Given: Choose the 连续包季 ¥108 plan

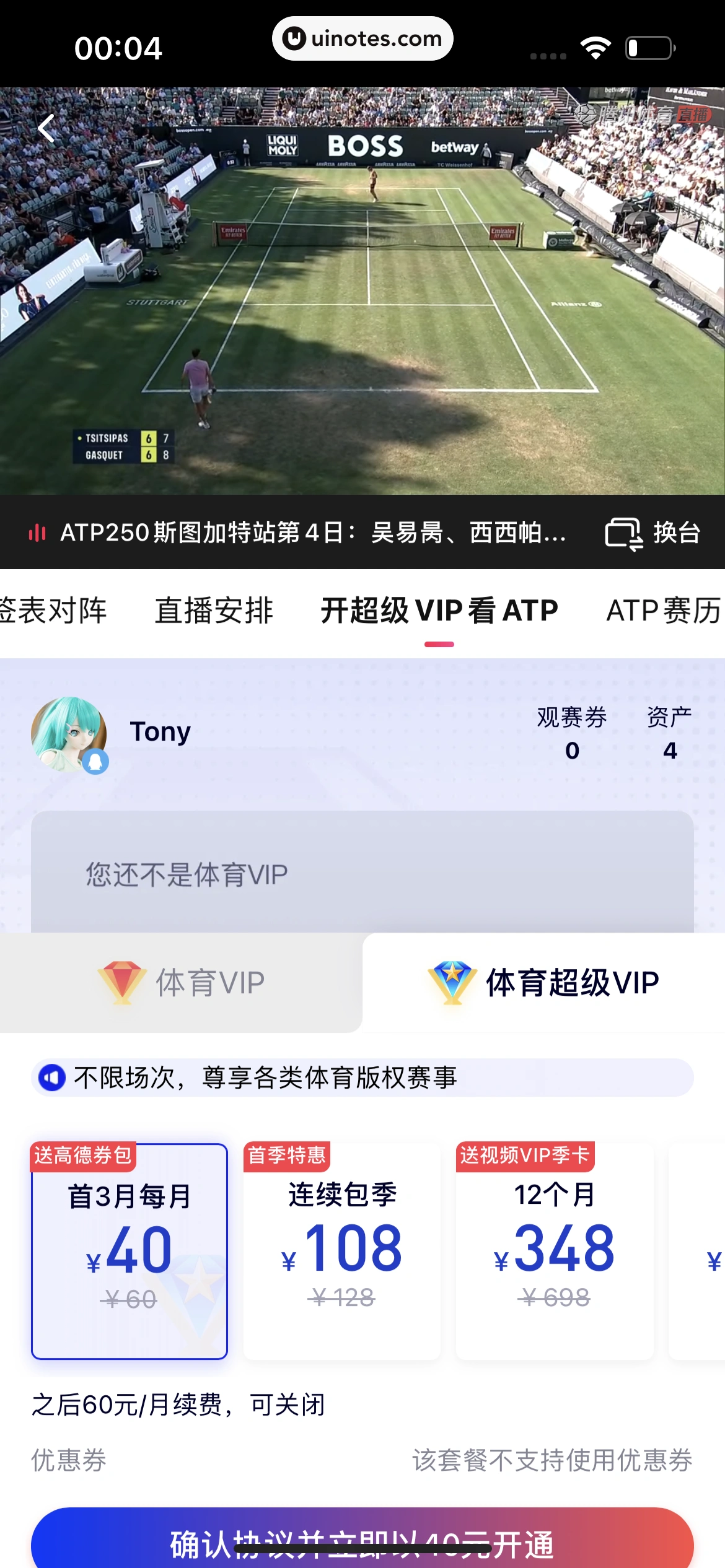Looking at the screenshot, I should coord(341,1250).
